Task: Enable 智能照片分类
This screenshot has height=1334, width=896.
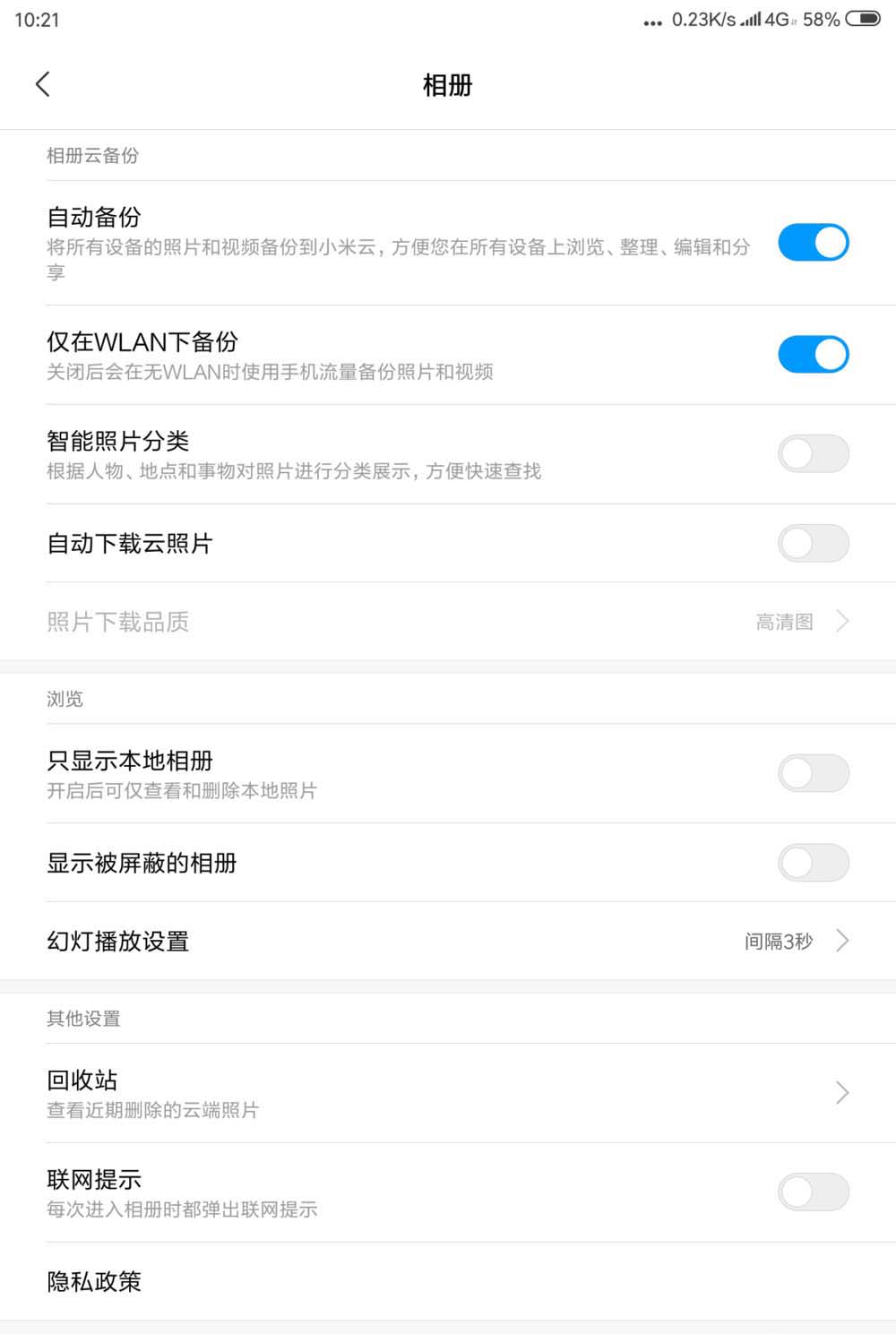Action: (813, 454)
